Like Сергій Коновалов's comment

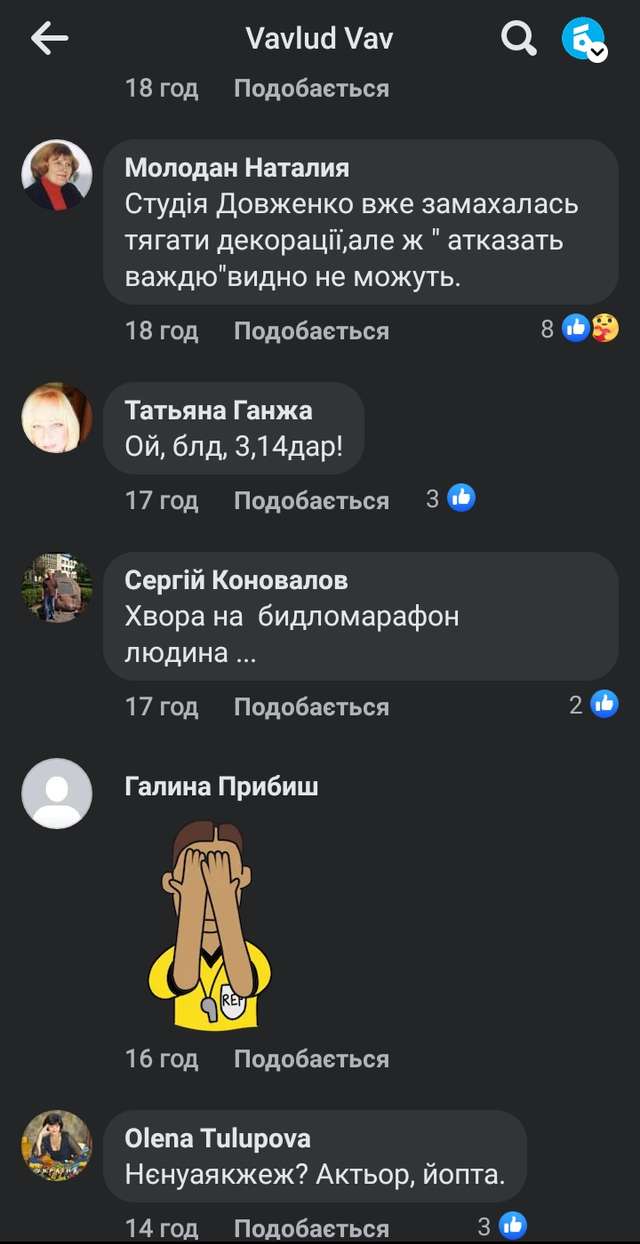[x=311, y=706]
